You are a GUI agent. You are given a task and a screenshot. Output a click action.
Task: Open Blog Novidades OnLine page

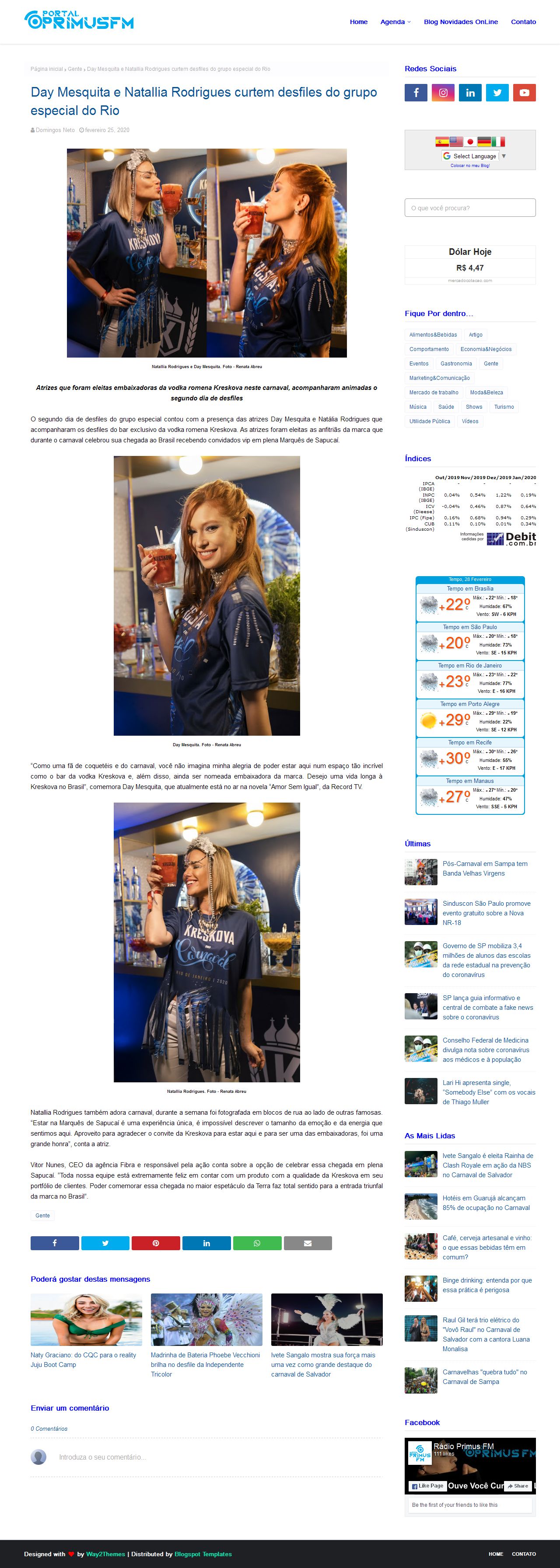click(x=460, y=22)
